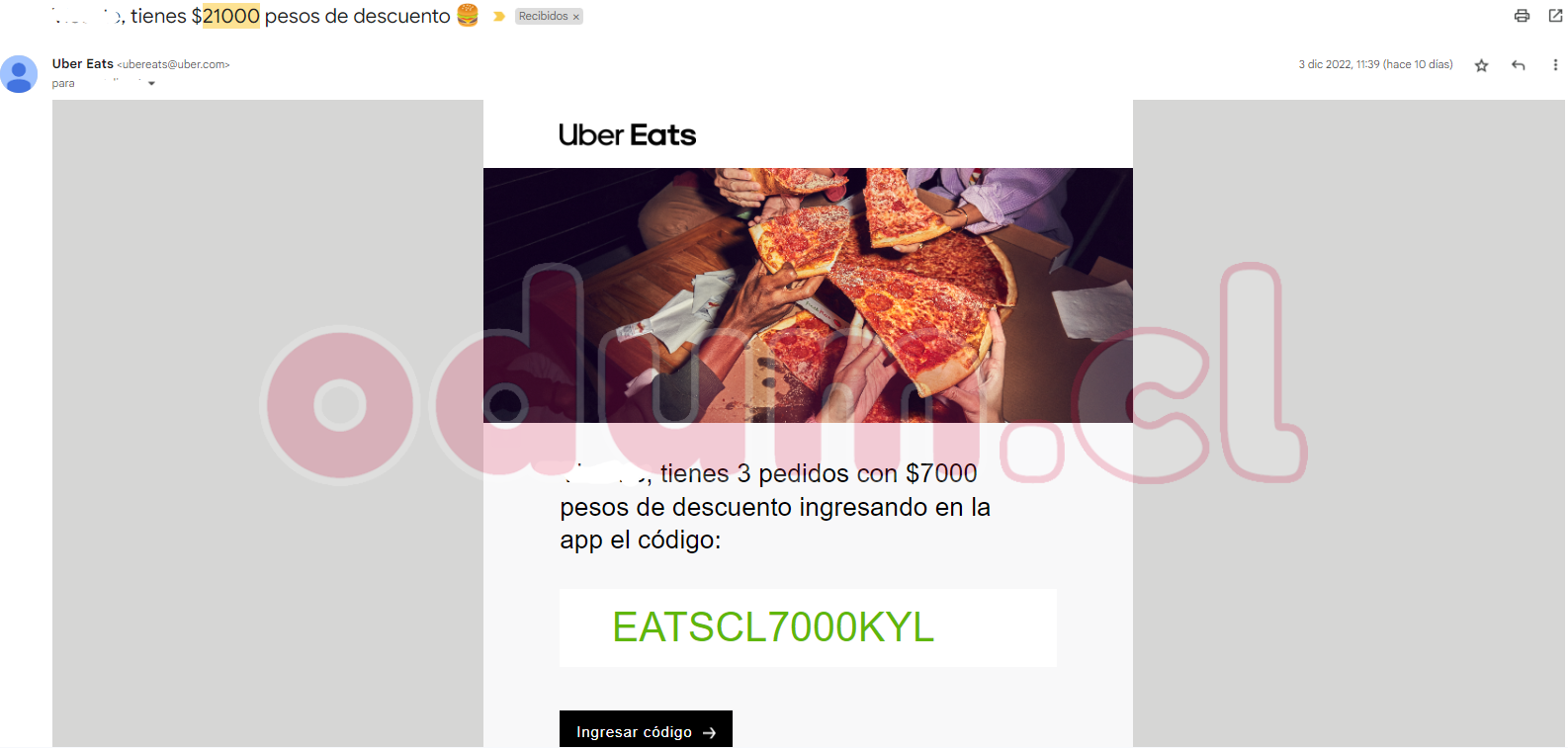The width and height of the screenshot is (1568, 748).
Task: Open the email in a new window
Action: [1555, 16]
